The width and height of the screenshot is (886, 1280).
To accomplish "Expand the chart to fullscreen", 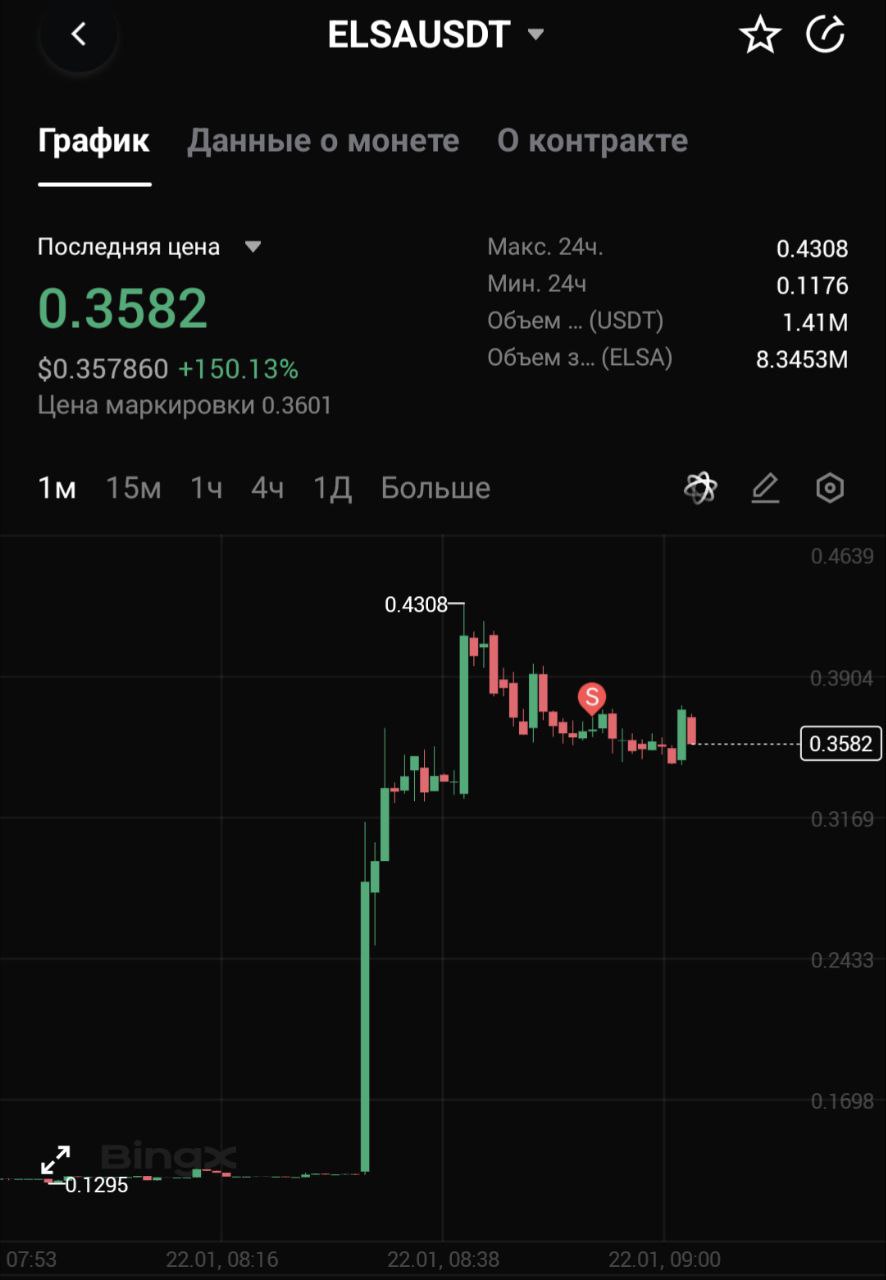I will (55, 1160).
